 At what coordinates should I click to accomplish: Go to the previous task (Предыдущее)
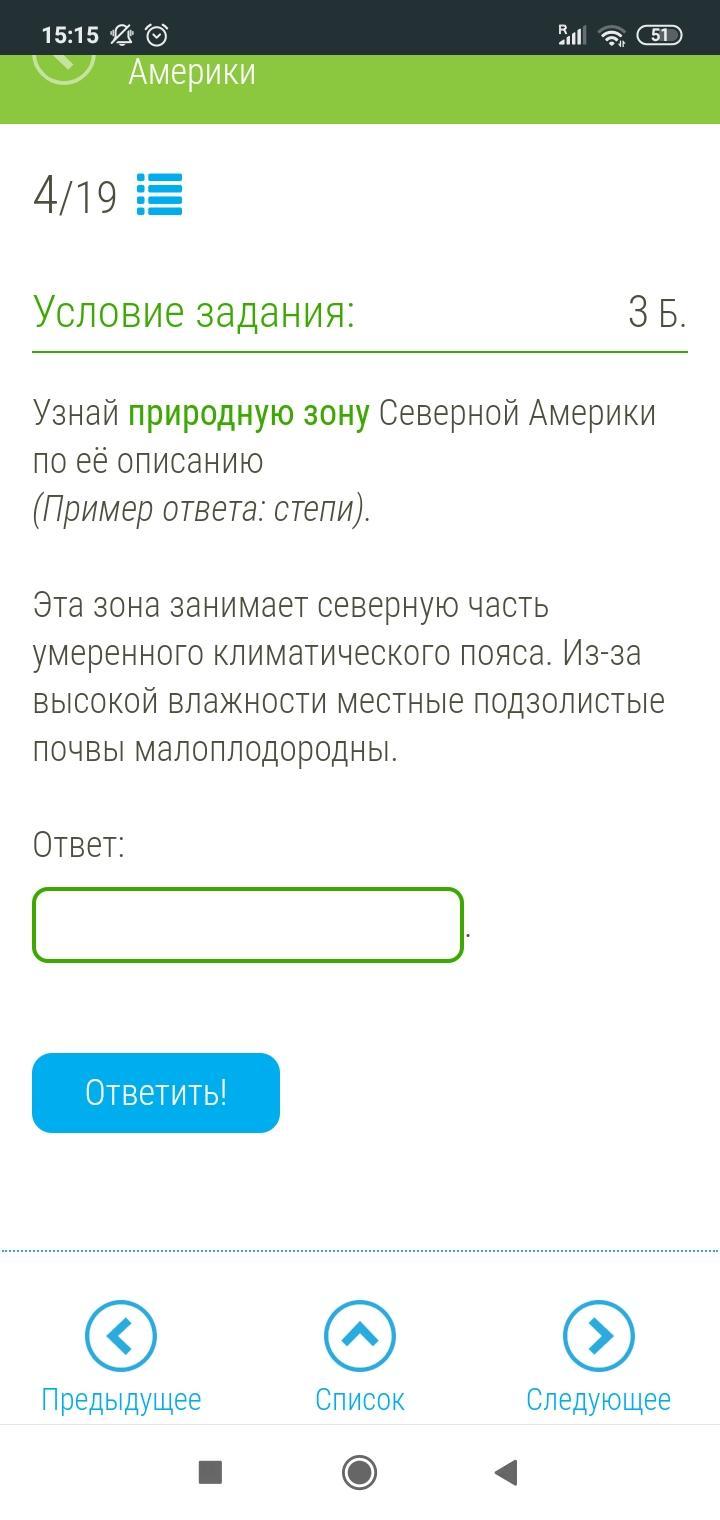coord(121,1356)
